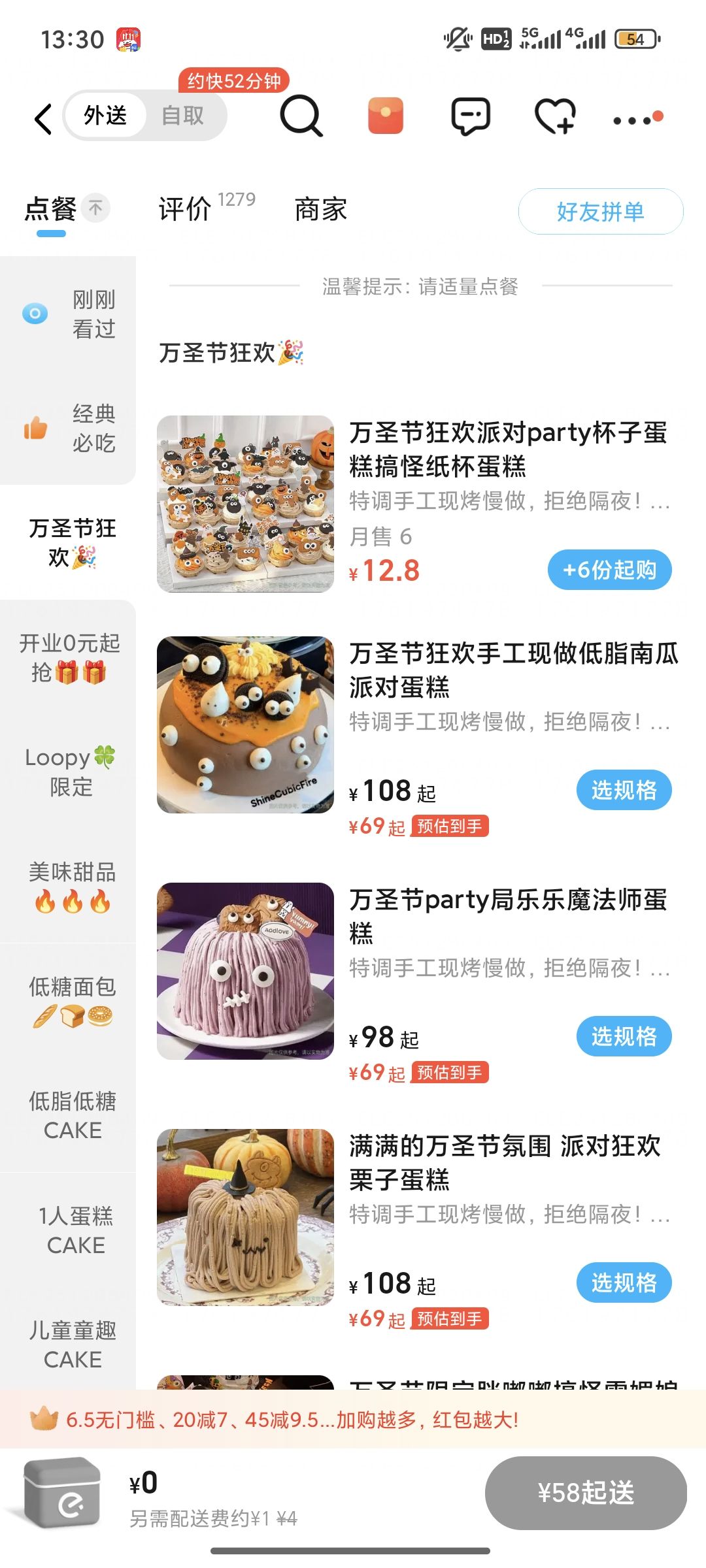
Task: Choose specs for 乐乐魔法师蛋糕
Action: [x=624, y=1037]
